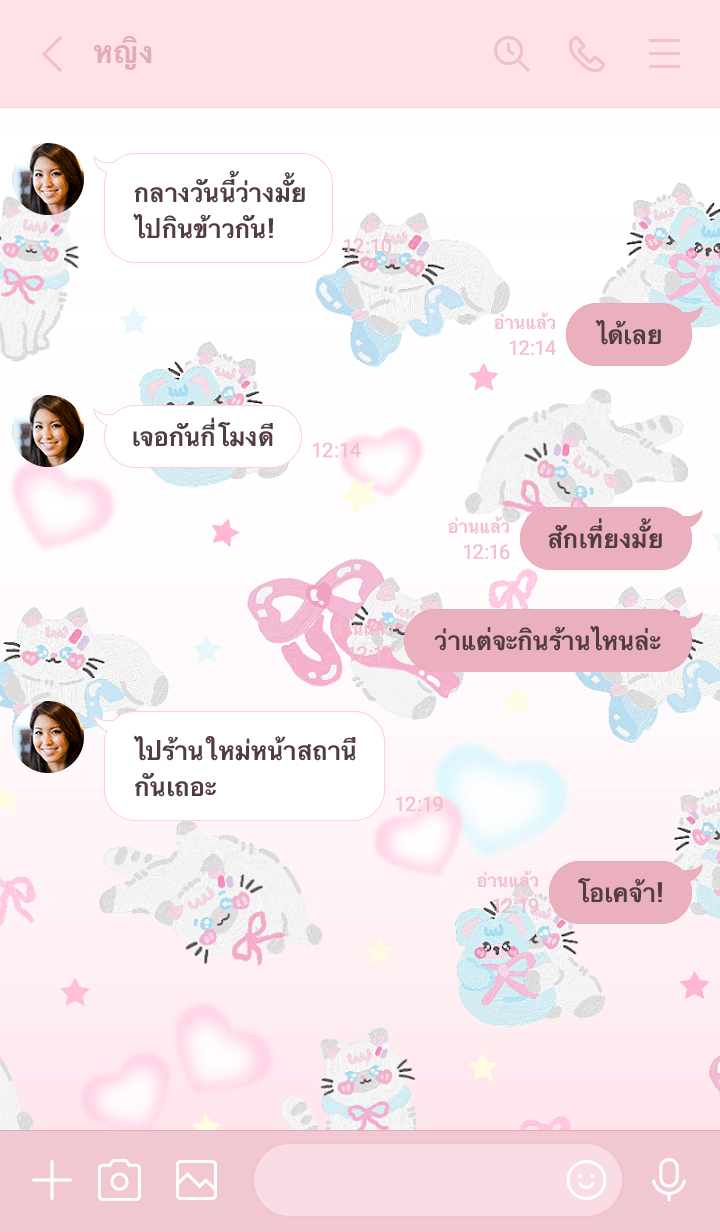Open the photo gallery picker

pyautogui.click(x=196, y=1181)
